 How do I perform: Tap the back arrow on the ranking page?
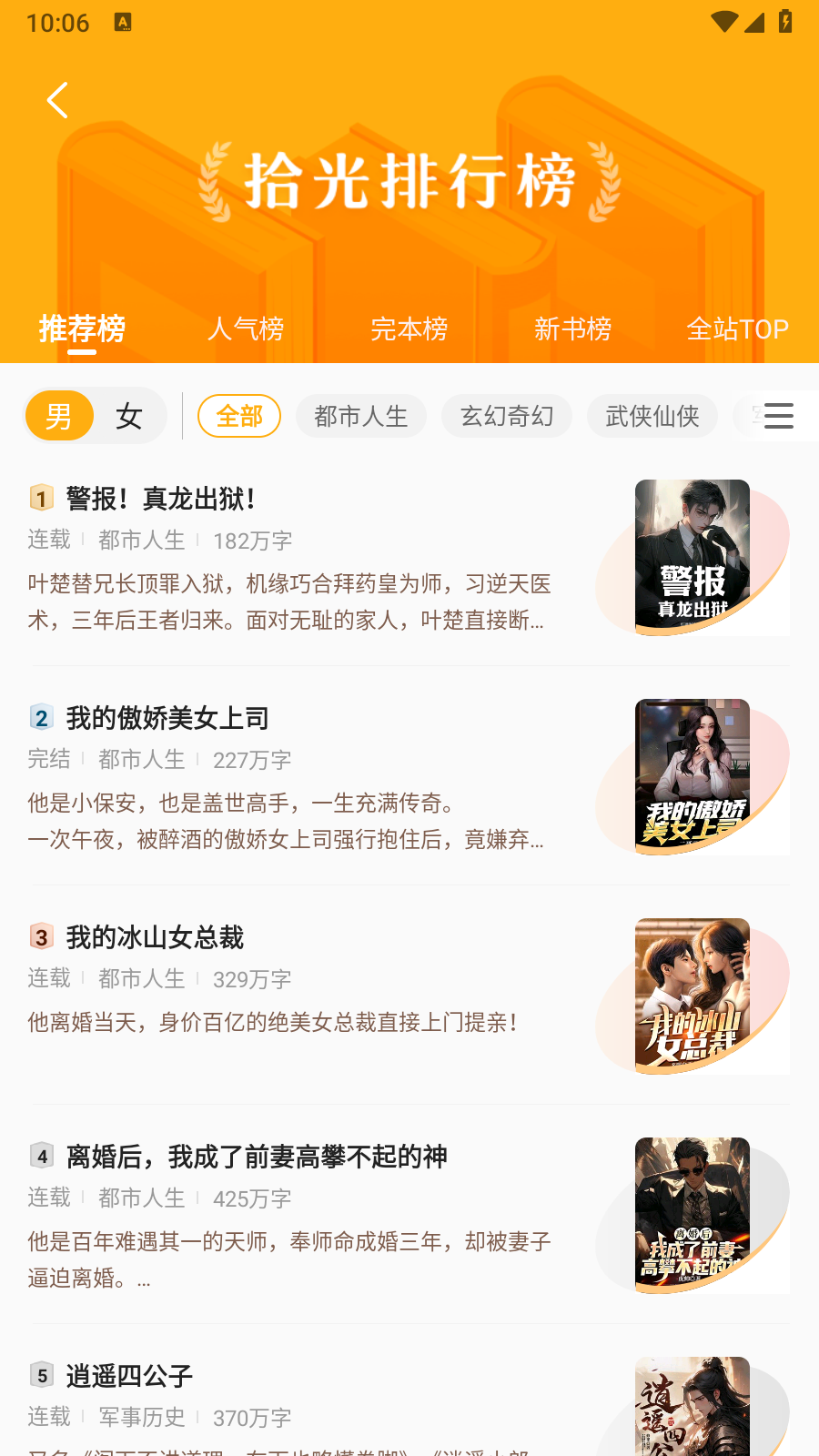(57, 100)
